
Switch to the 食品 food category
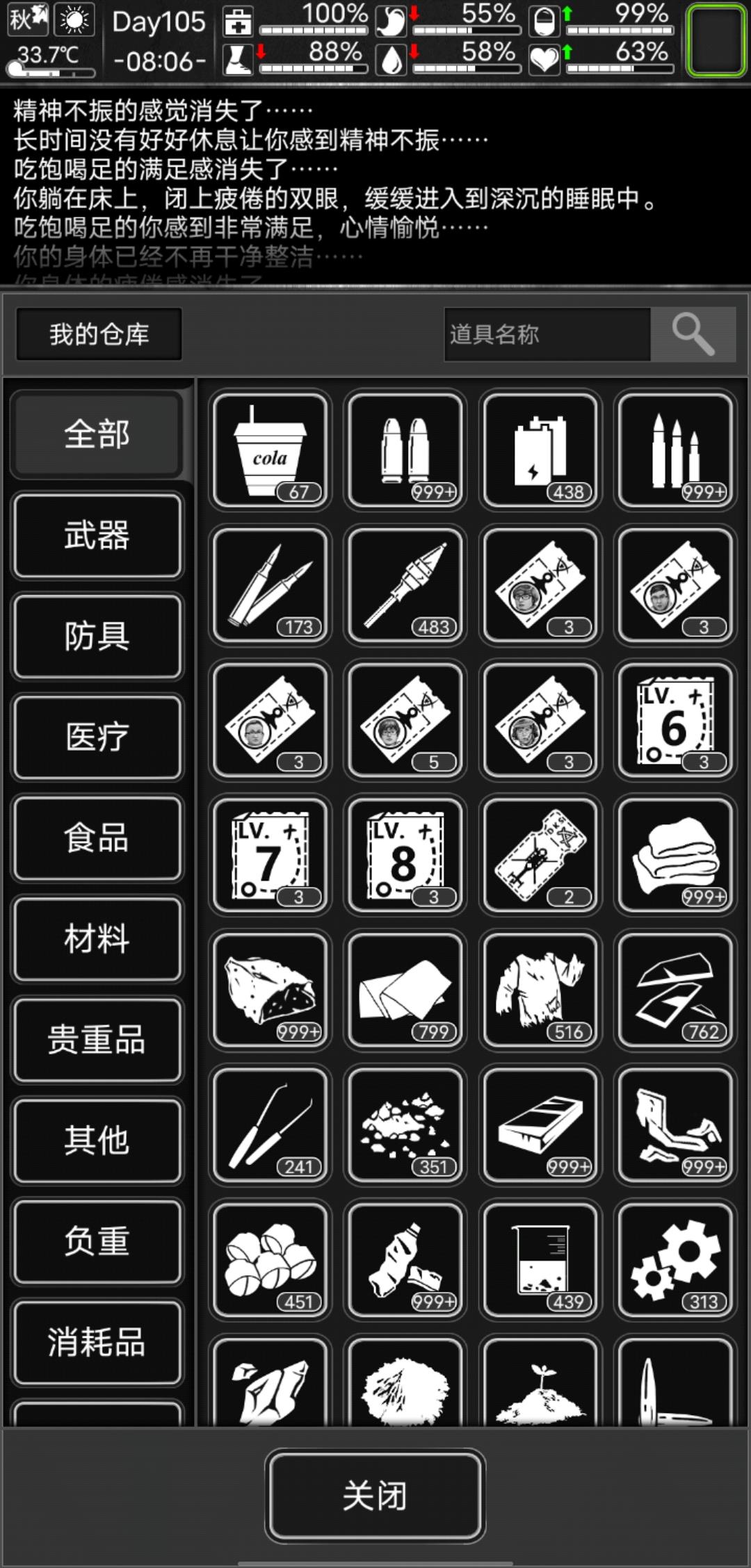[97, 839]
